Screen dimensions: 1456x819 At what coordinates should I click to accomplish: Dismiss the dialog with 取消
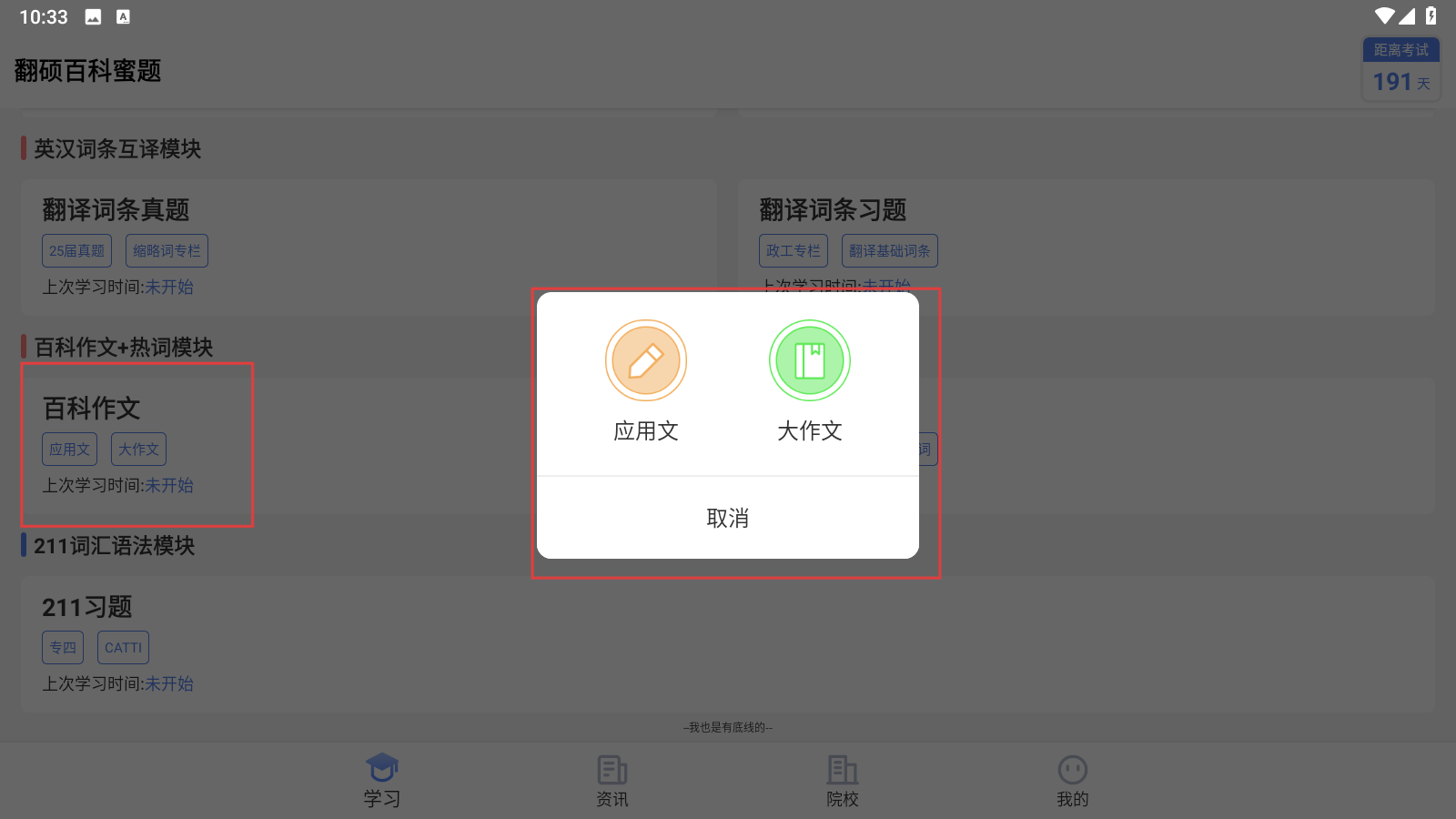pos(727,518)
